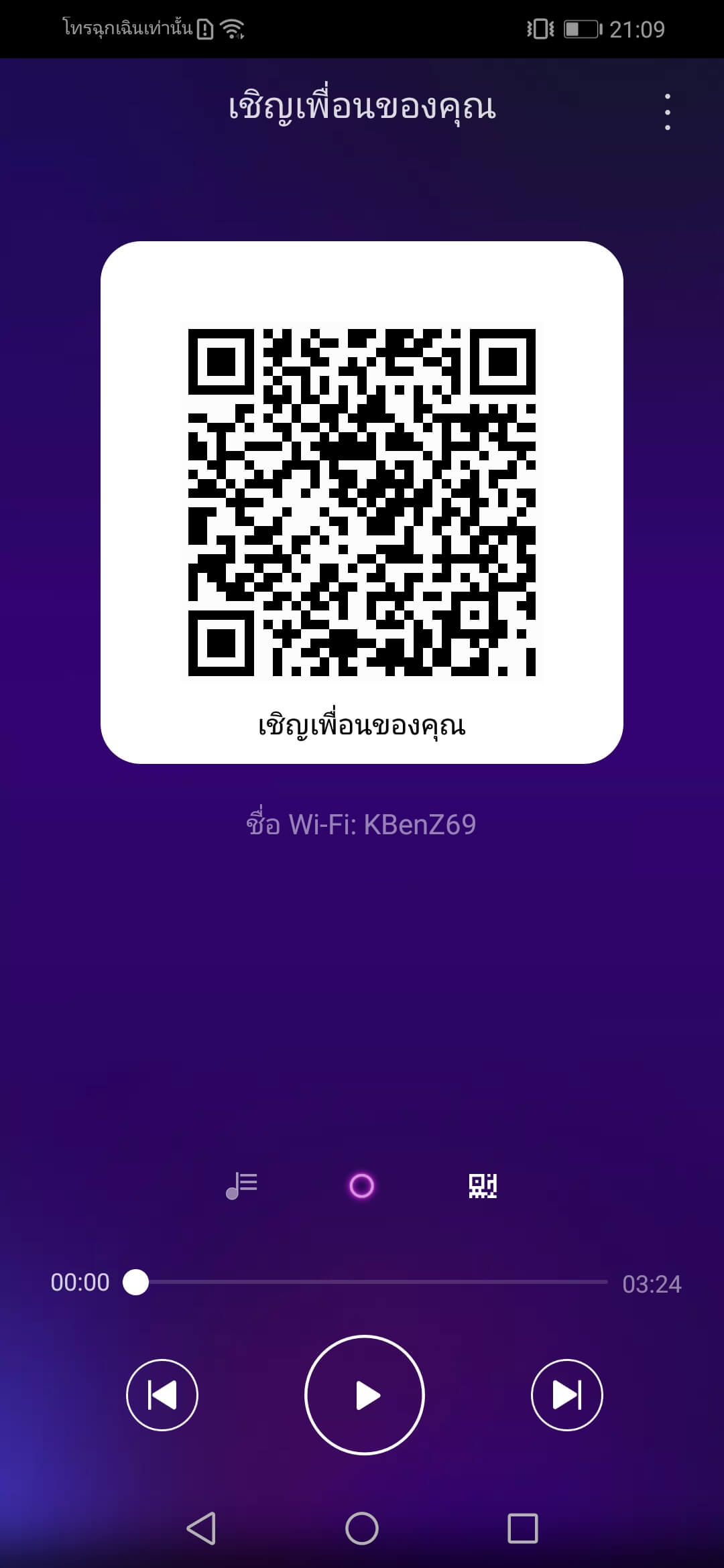724x1568 pixels.
Task: Select the QR code tab icon
Action: pos(483,1186)
